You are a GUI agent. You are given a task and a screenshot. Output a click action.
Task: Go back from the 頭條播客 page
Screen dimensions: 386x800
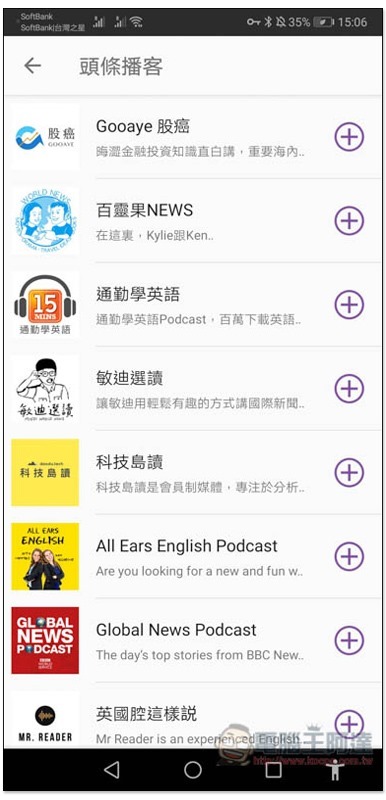[33, 66]
